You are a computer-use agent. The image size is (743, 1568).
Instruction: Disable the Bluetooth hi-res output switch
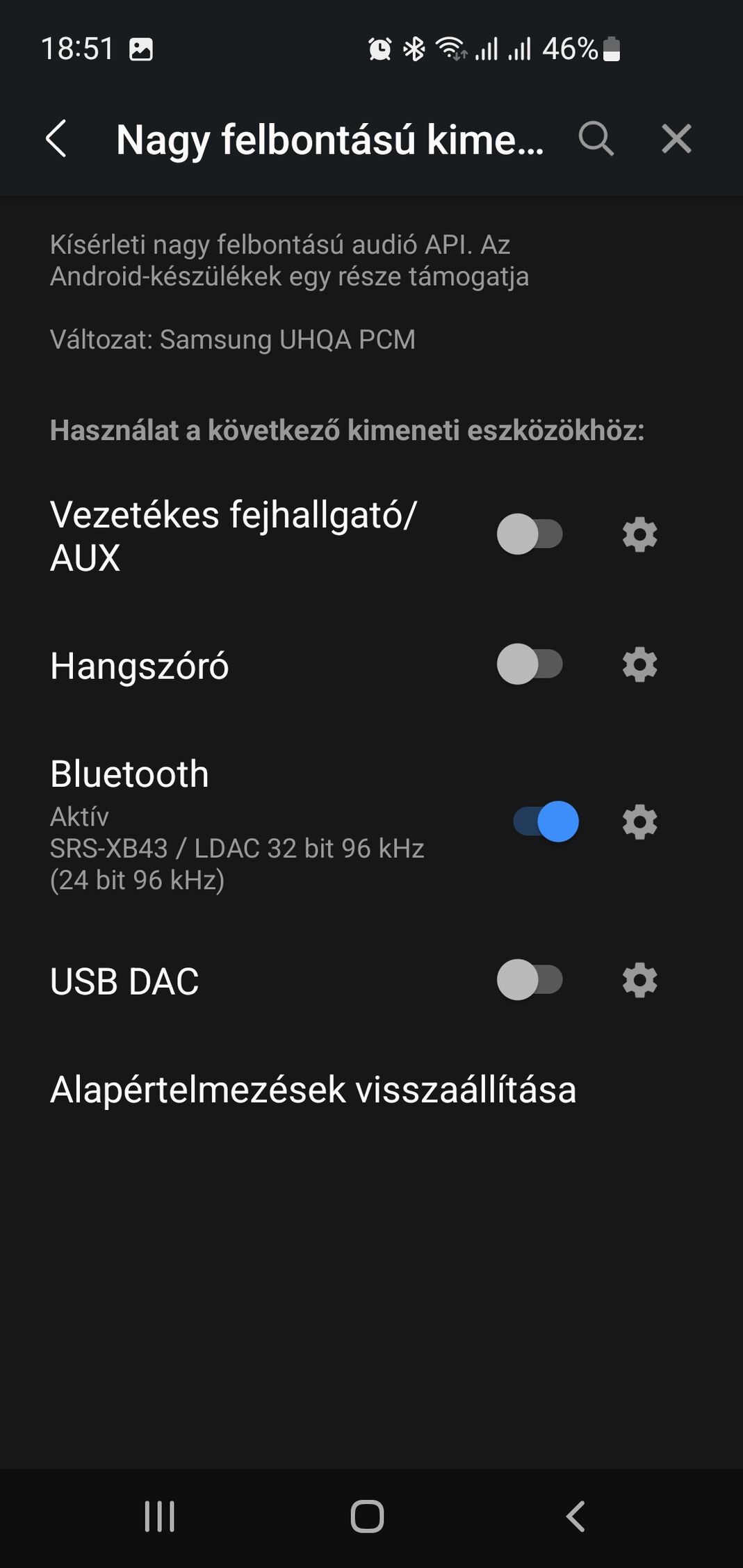click(546, 822)
